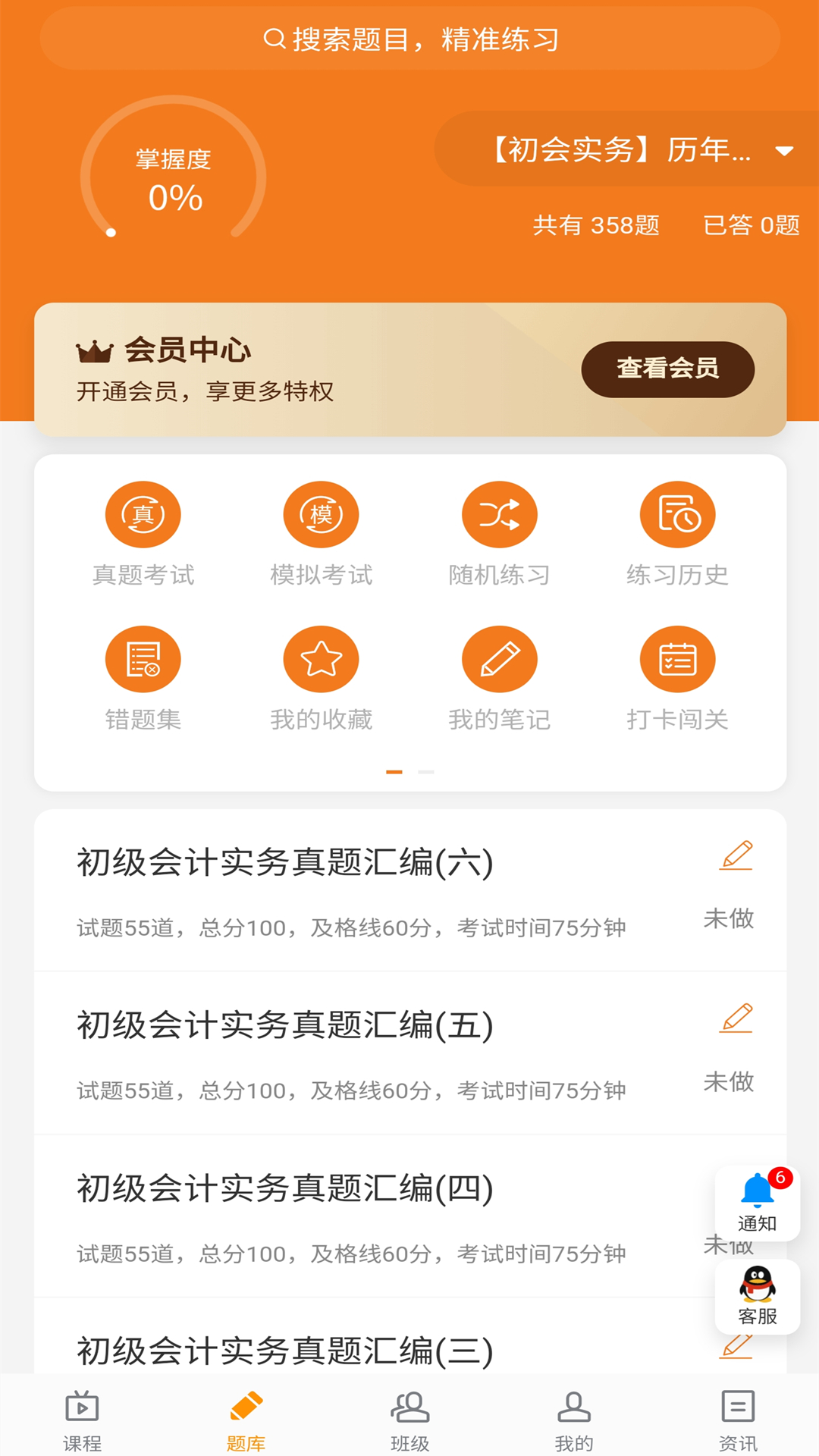
Task: Start 随机练习 random practice
Action: [500, 531]
